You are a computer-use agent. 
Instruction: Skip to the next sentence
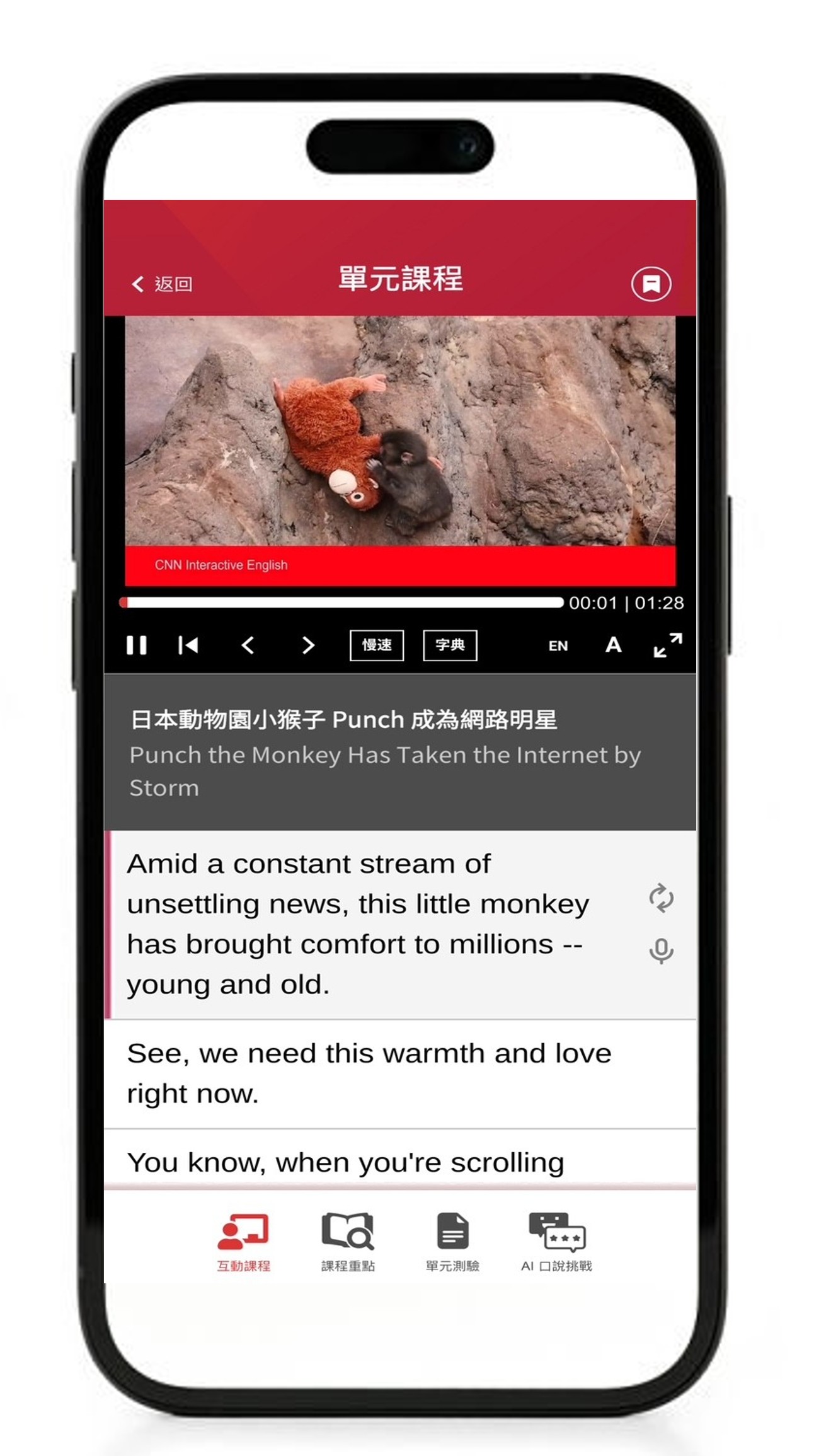pyautogui.click(x=307, y=645)
